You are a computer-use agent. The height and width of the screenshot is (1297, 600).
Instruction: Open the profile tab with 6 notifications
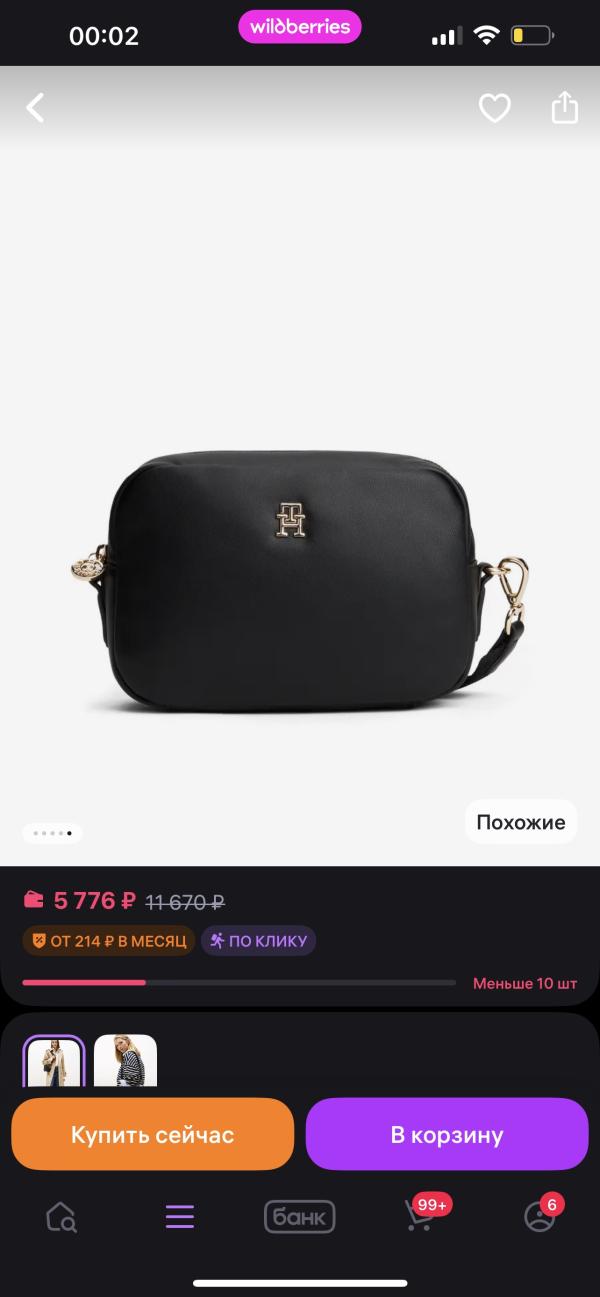541,1214
